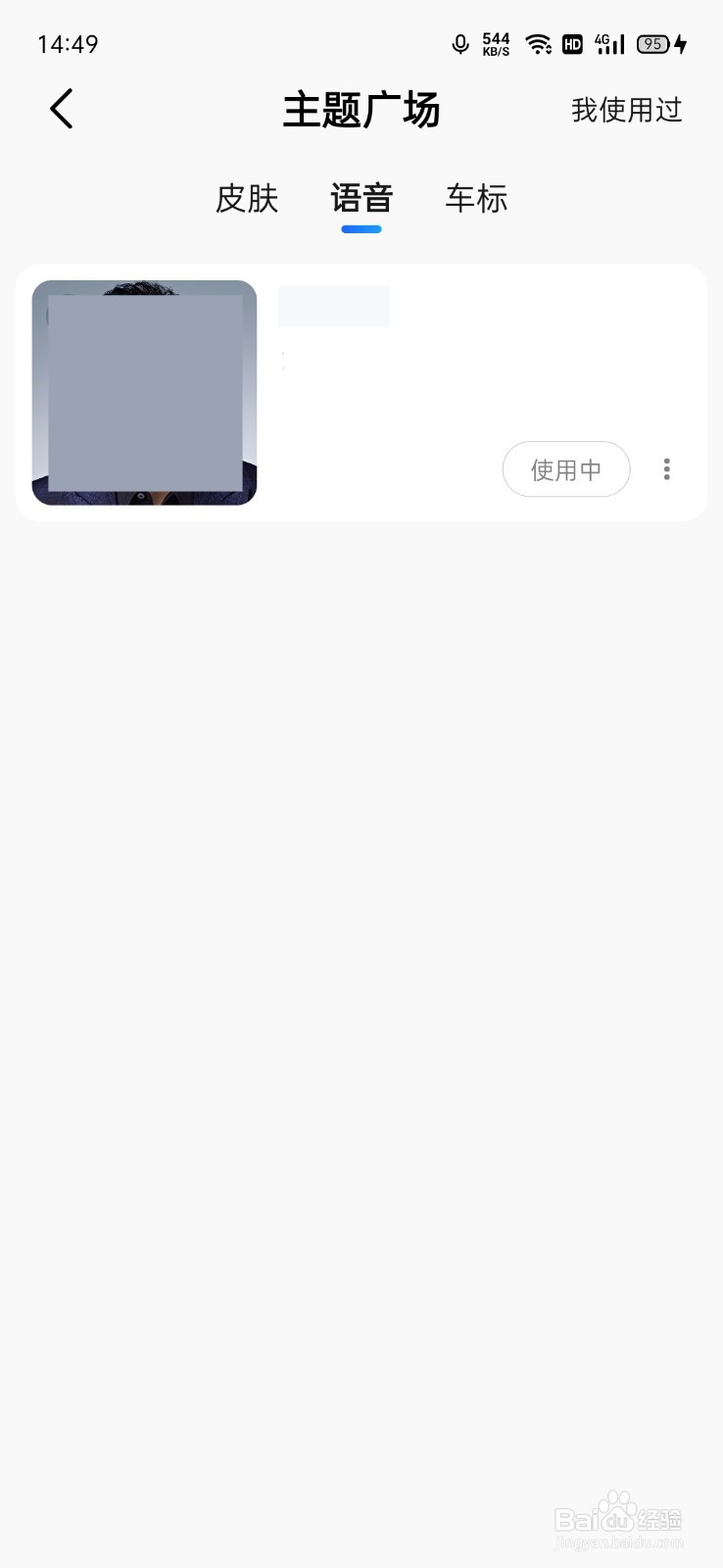Go back using the top-left arrow
The width and height of the screenshot is (723, 1568).
(x=62, y=109)
